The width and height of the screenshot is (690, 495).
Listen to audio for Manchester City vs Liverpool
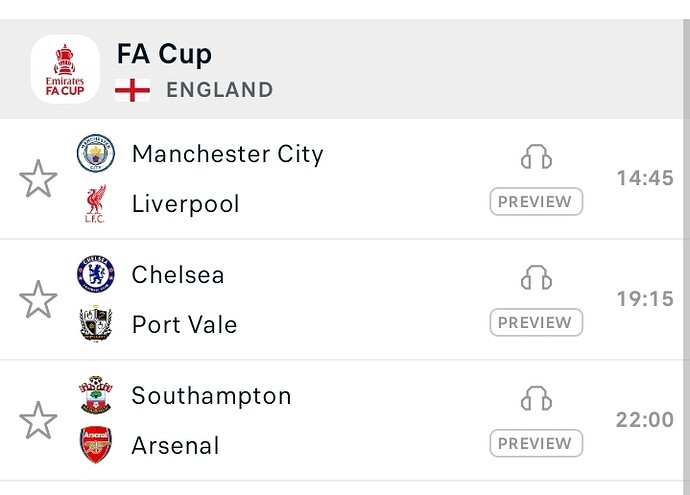point(536,157)
